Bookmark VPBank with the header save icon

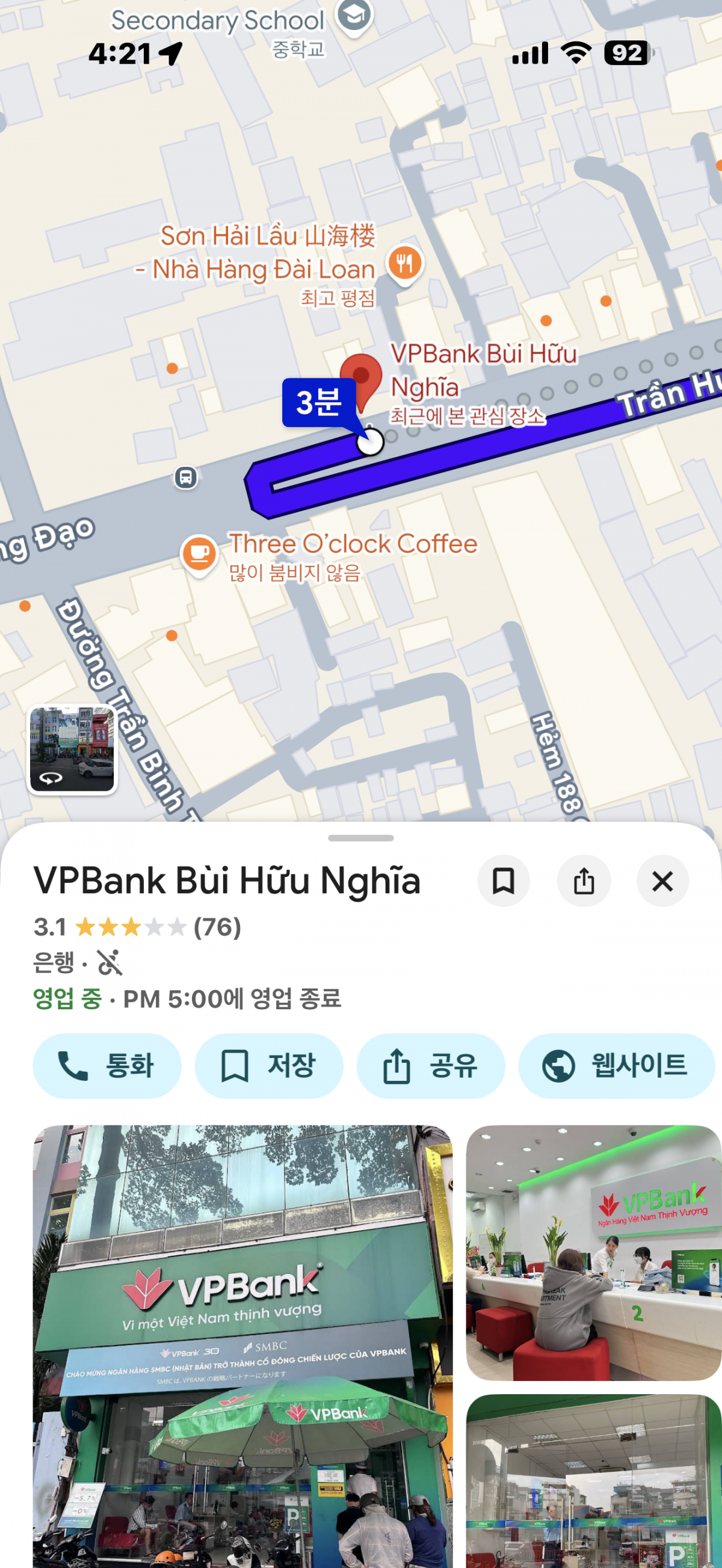[x=504, y=880]
